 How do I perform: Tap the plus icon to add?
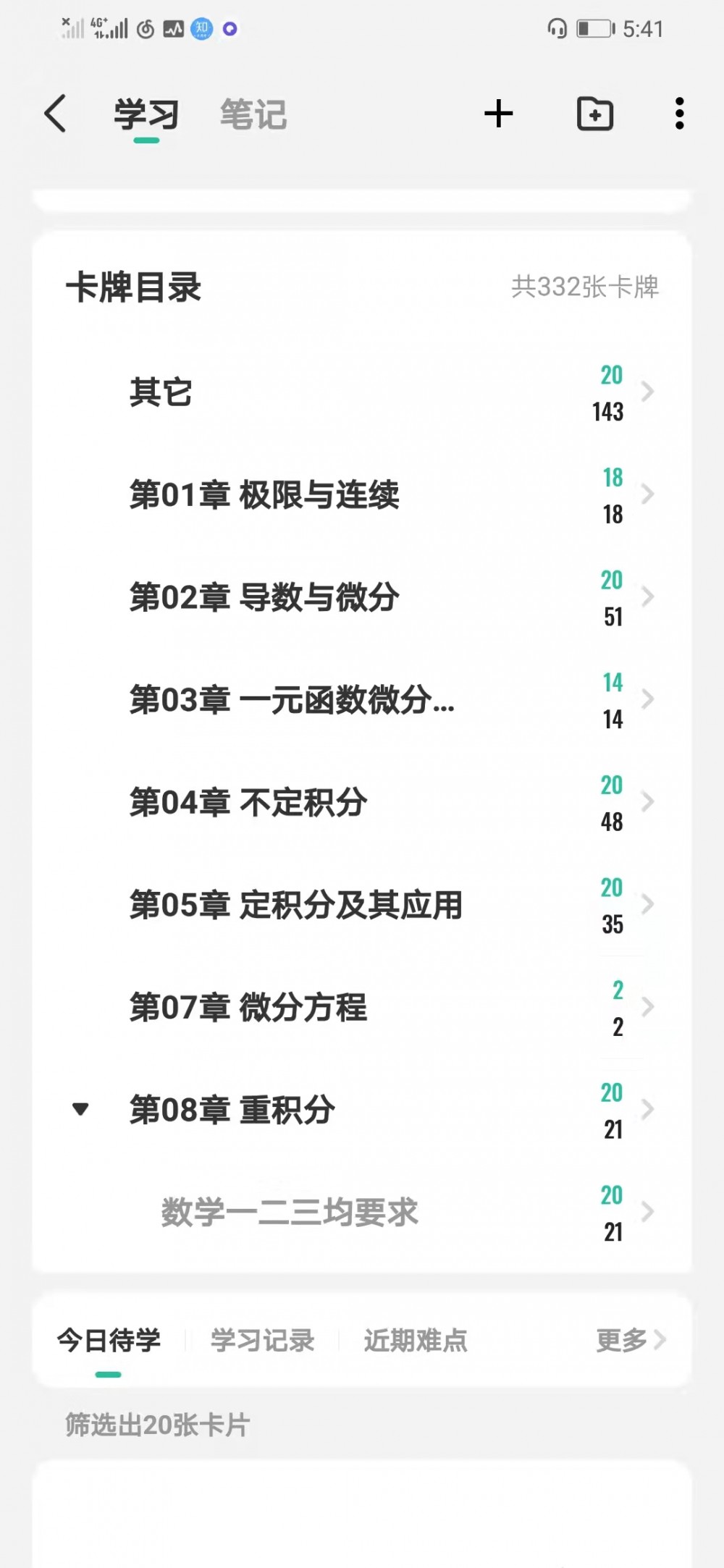(x=499, y=114)
